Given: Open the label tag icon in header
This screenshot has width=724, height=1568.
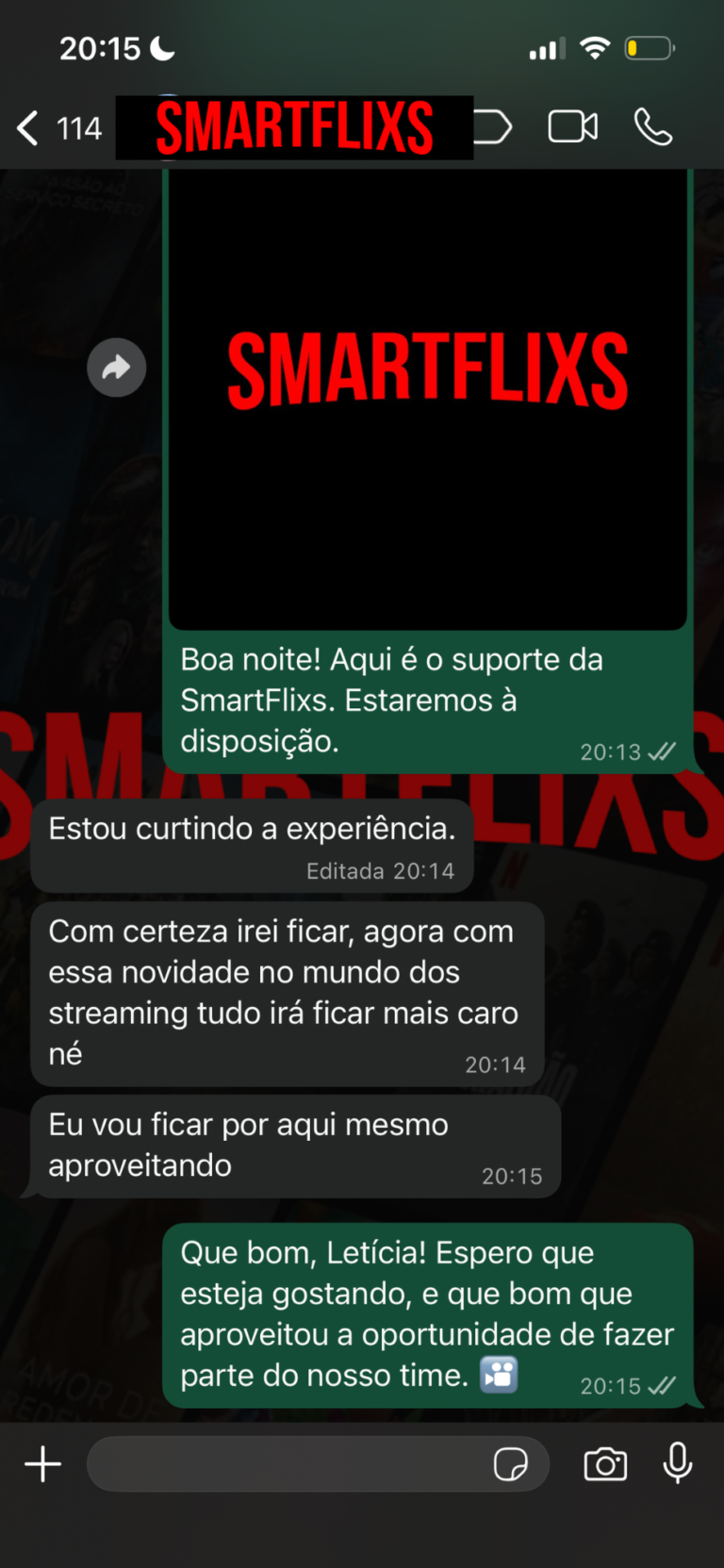Looking at the screenshot, I should coord(493,126).
